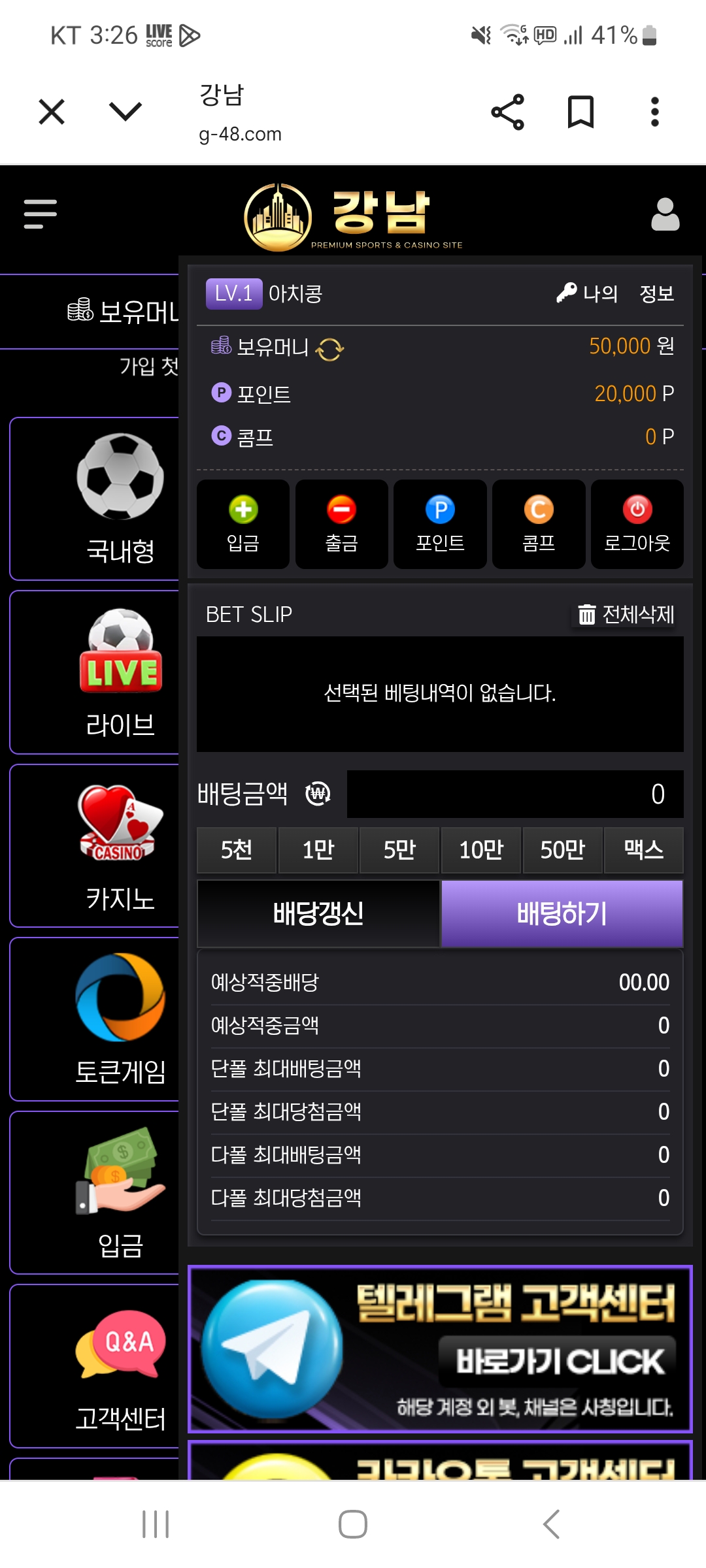Refresh odds with 배당갱신
706x1568 pixels.
click(318, 913)
